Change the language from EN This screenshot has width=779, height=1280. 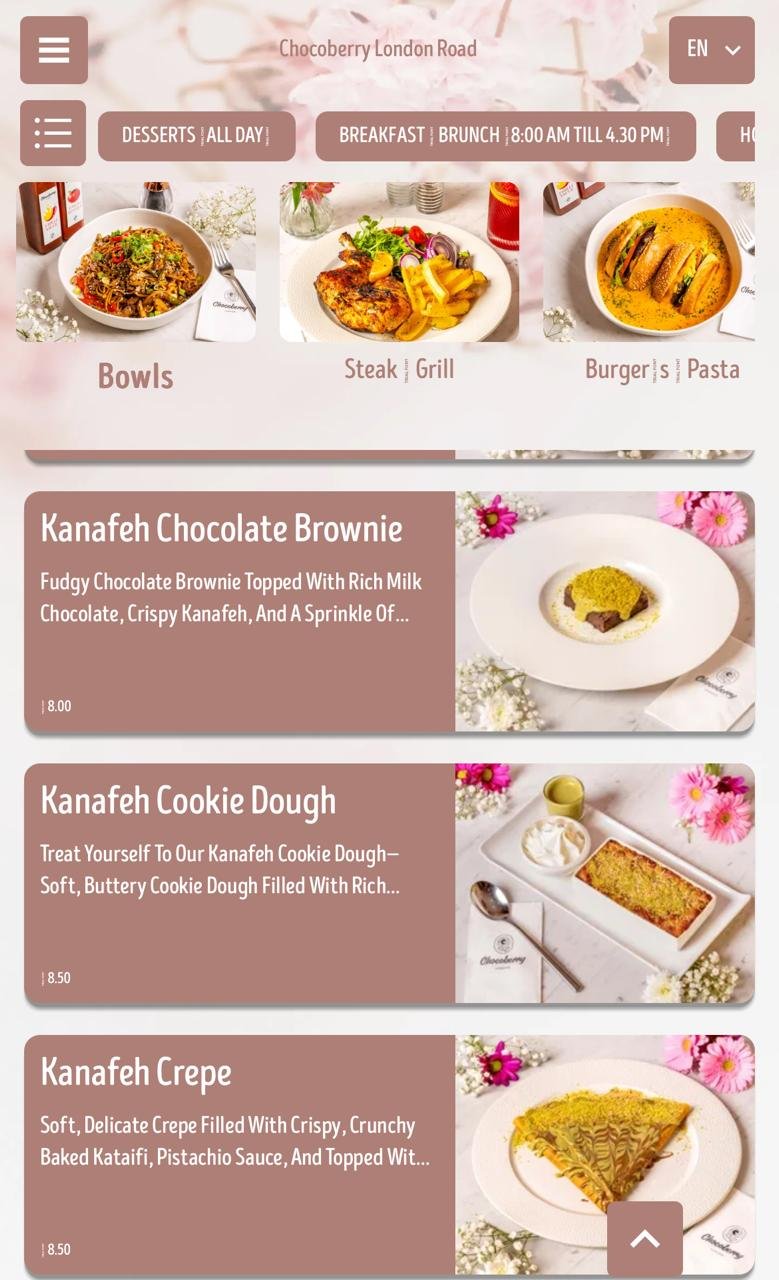pyautogui.click(x=712, y=50)
